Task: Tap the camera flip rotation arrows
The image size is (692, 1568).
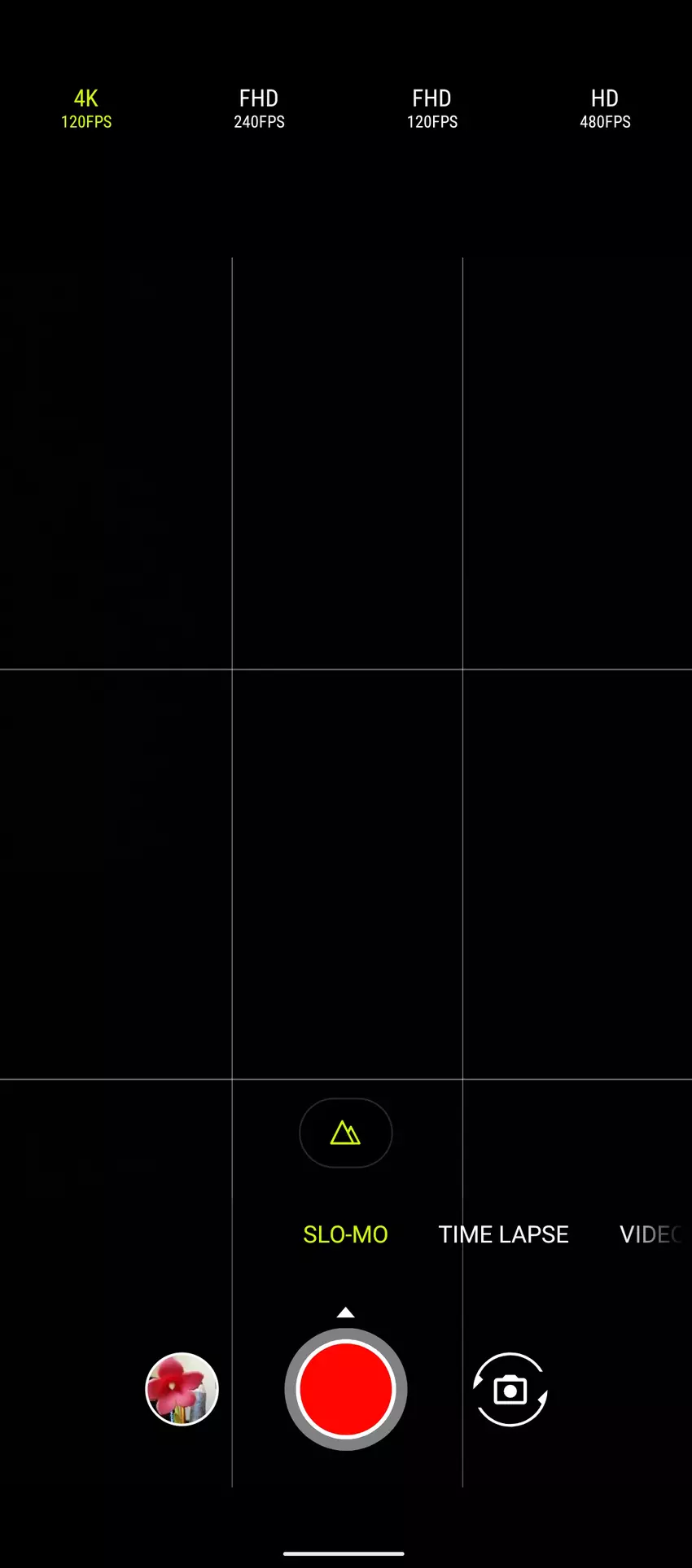Action: tap(509, 1389)
